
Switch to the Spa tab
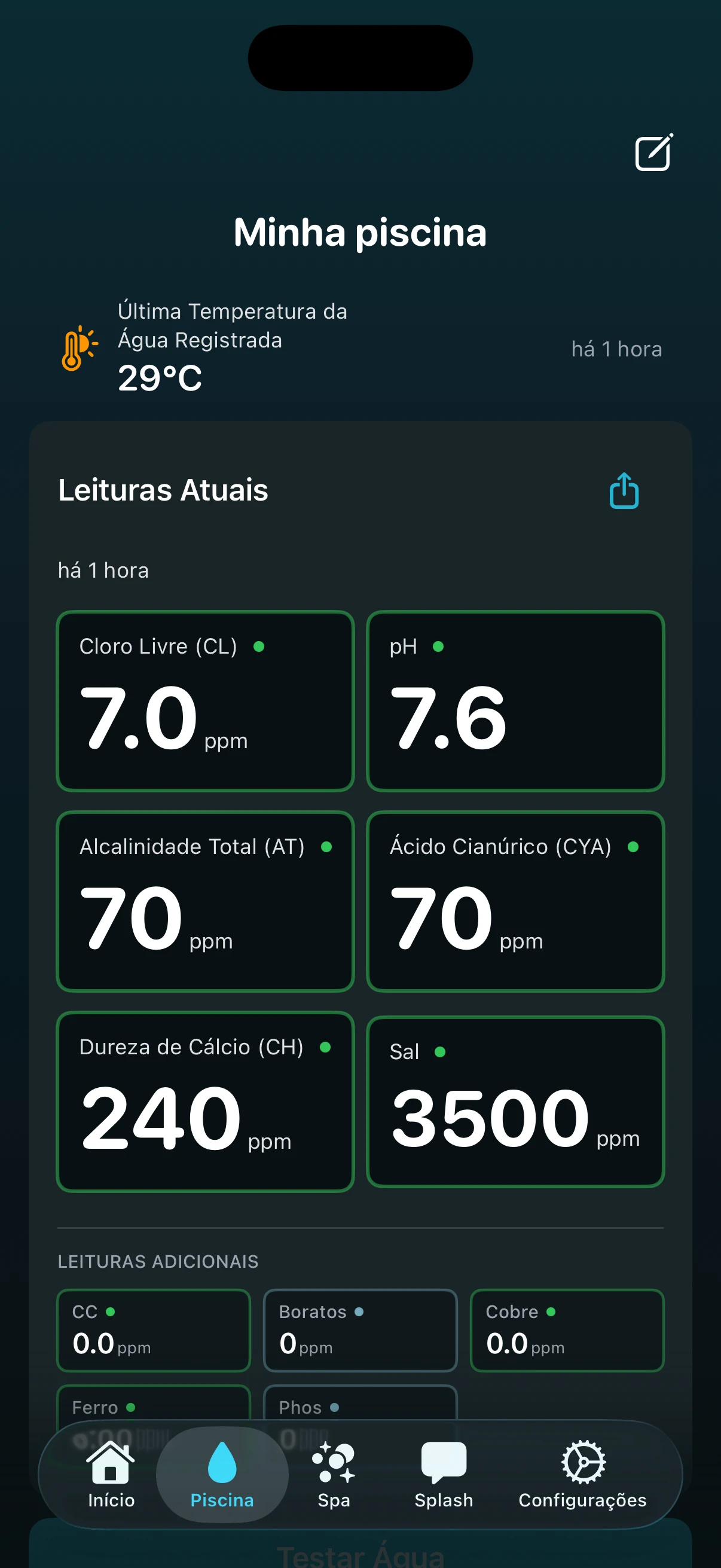coord(334,1474)
